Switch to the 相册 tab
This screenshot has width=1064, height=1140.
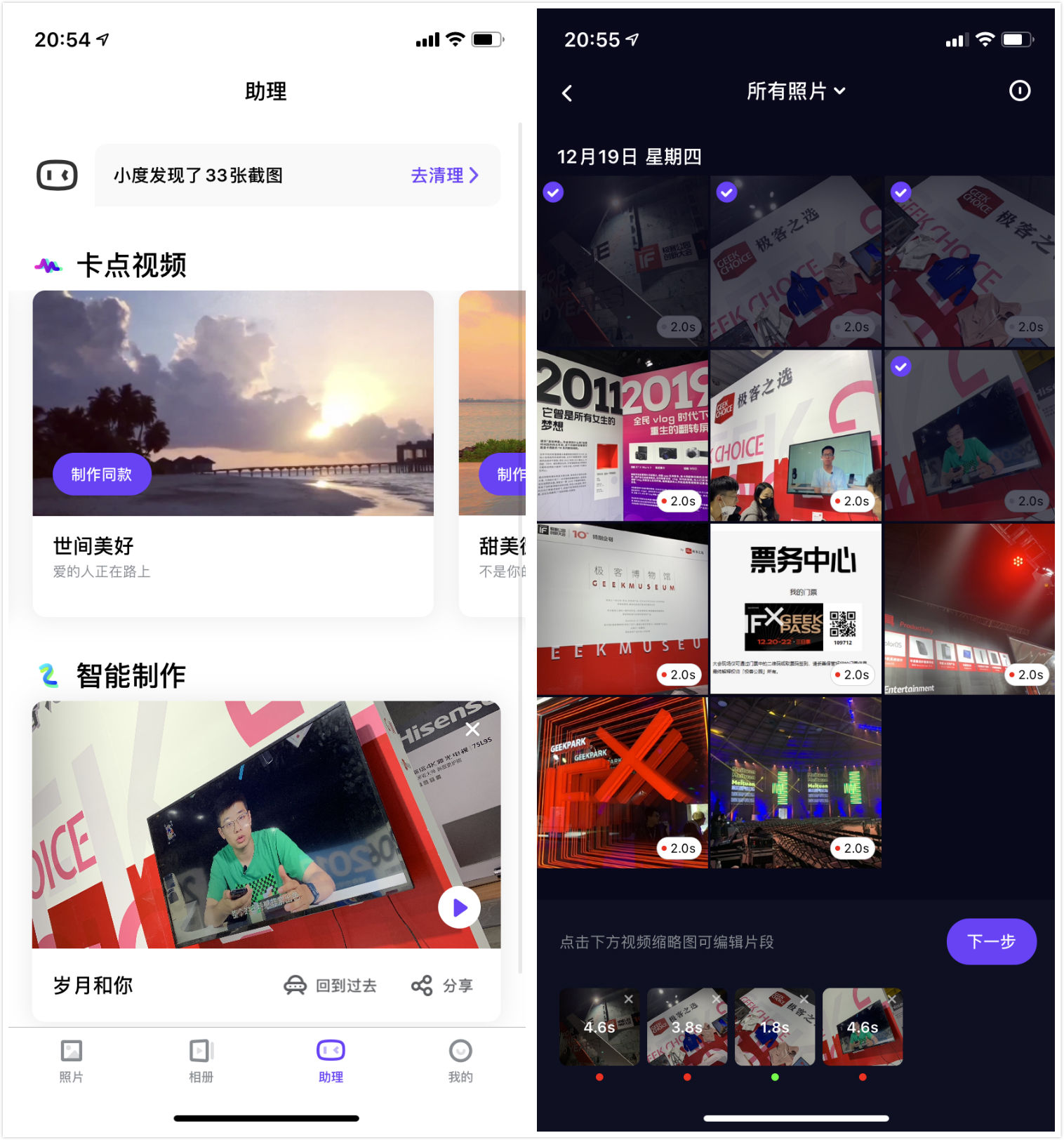[x=200, y=1051]
